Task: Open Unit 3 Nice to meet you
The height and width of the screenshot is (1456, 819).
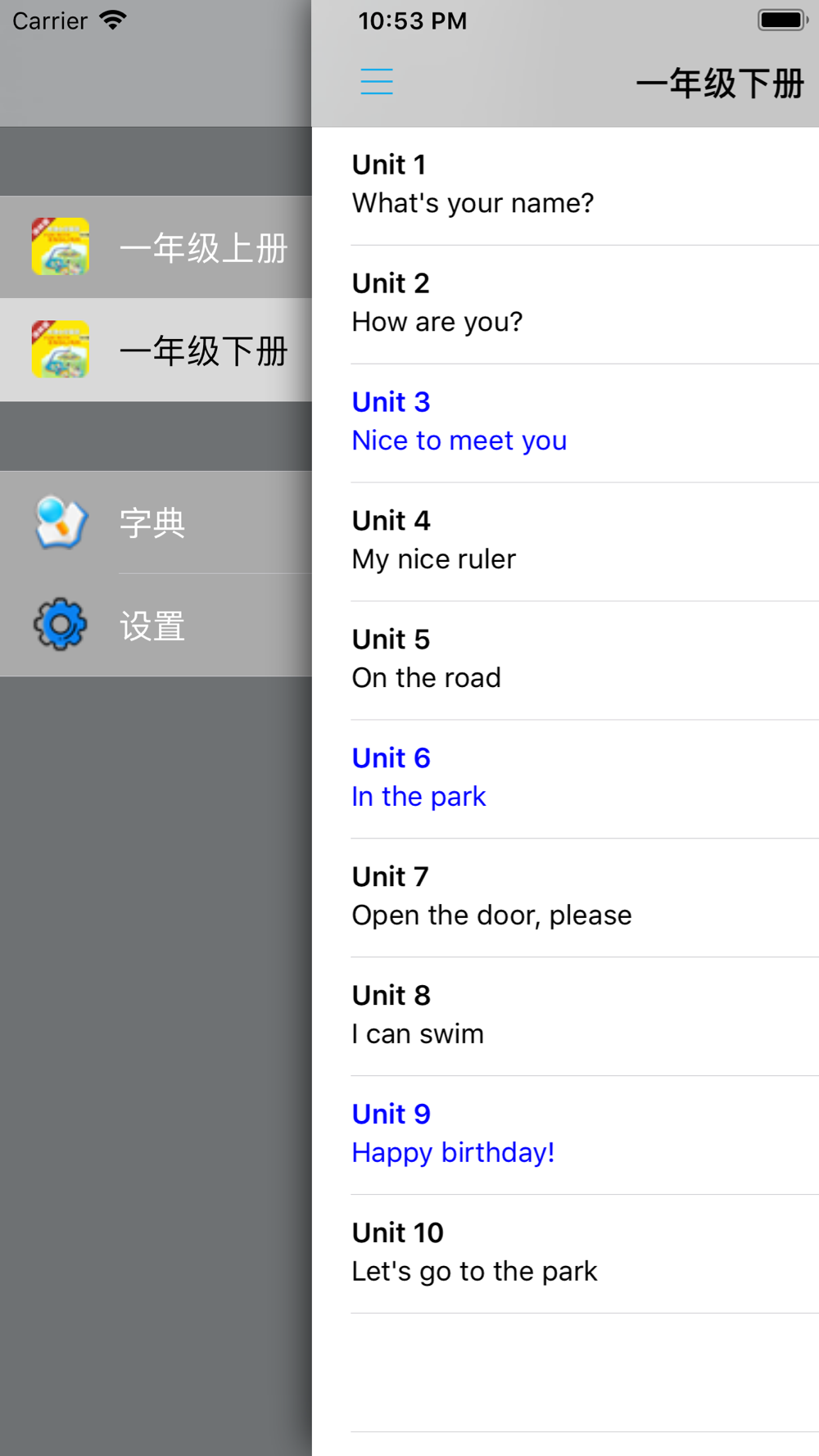Action: coord(565,423)
